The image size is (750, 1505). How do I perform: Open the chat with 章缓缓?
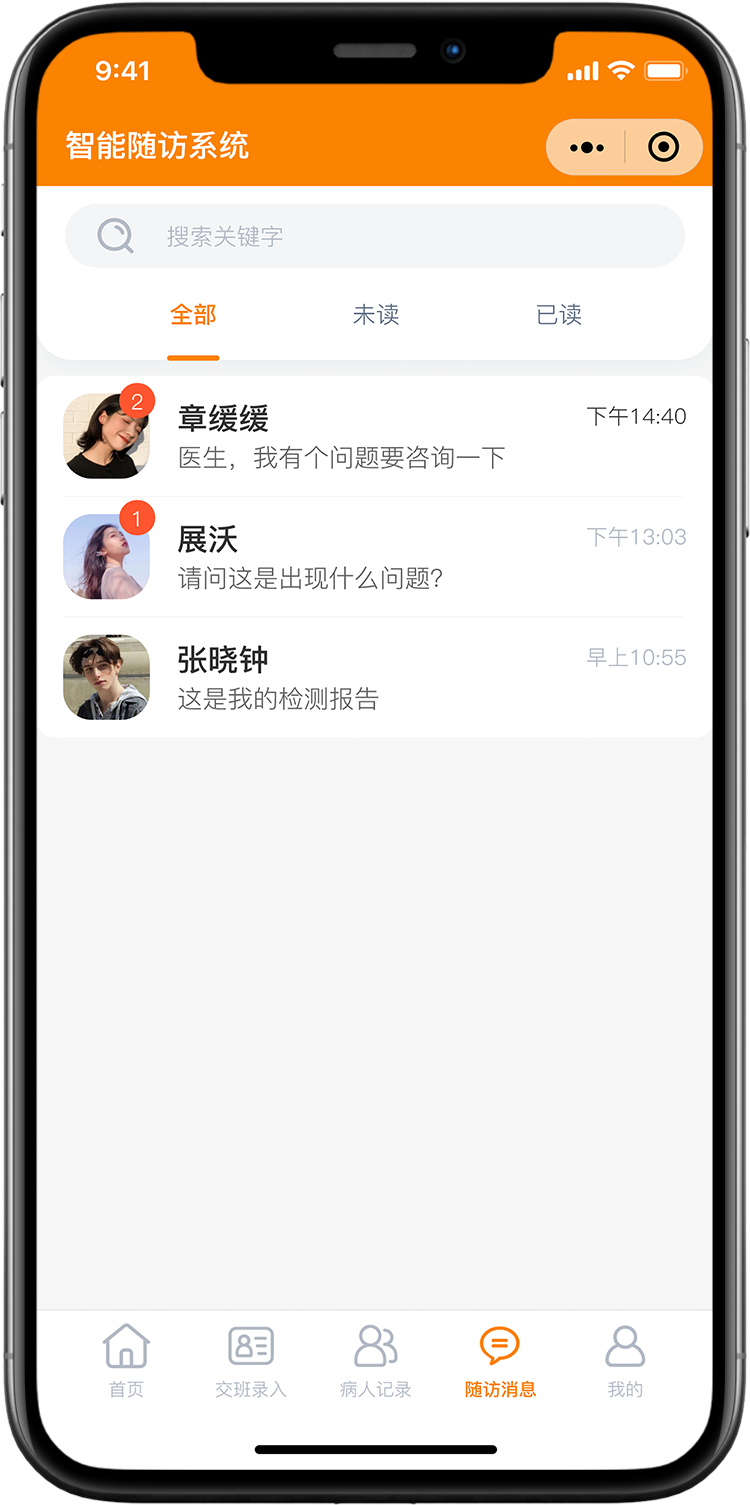375,436
